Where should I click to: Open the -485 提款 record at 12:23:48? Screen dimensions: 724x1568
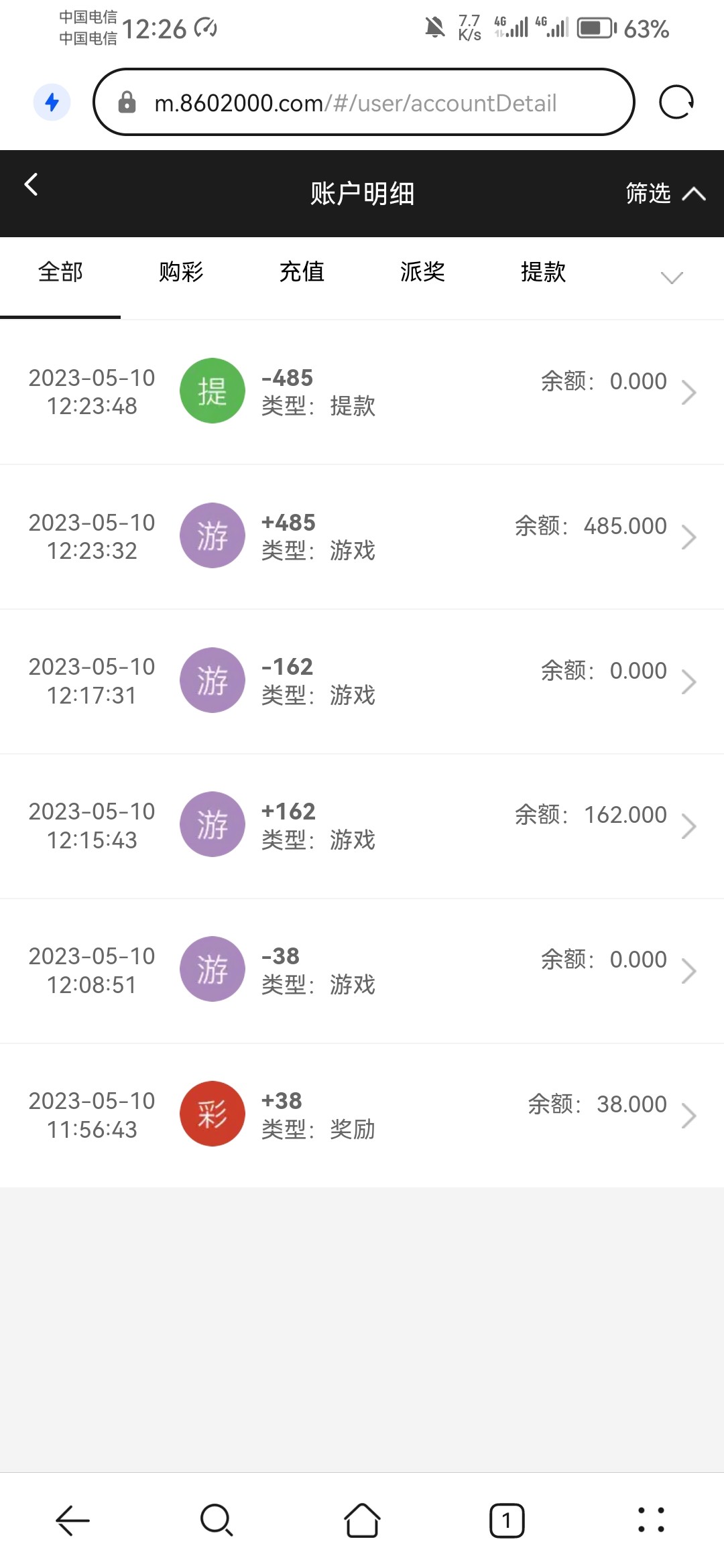pos(362,392)
